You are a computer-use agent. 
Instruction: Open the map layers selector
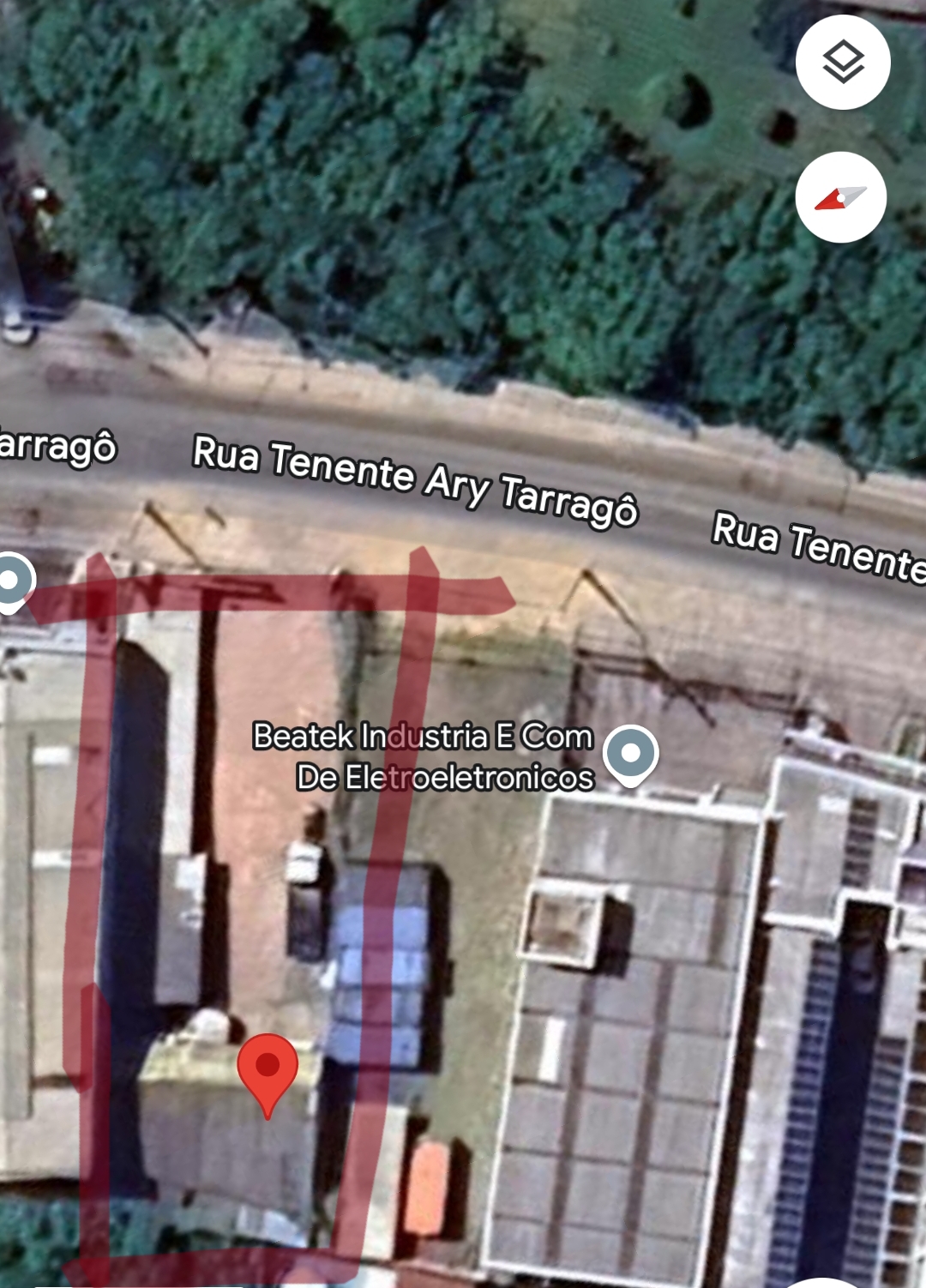843,62
